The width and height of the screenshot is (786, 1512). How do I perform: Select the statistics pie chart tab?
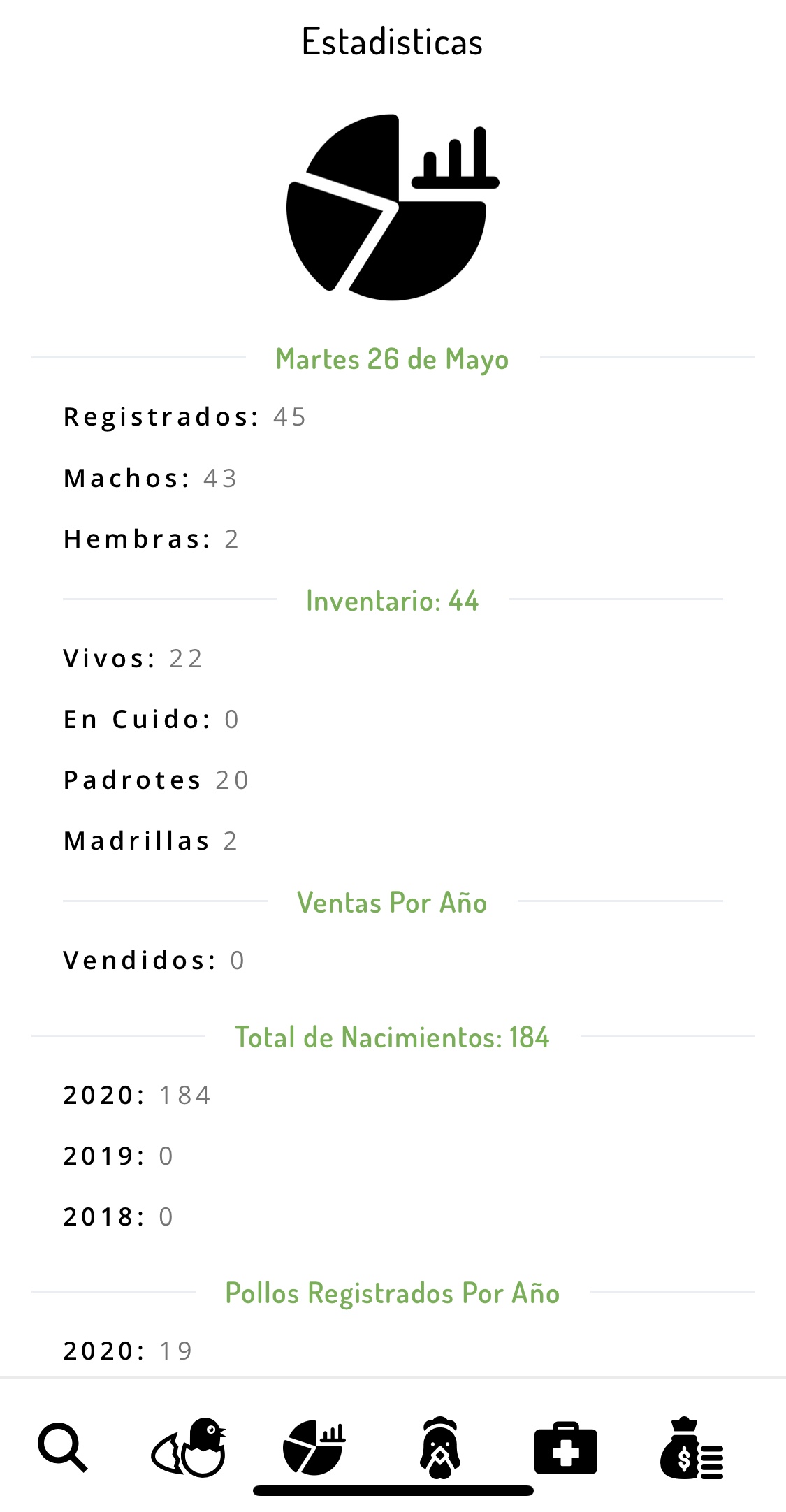[314, 1447]
